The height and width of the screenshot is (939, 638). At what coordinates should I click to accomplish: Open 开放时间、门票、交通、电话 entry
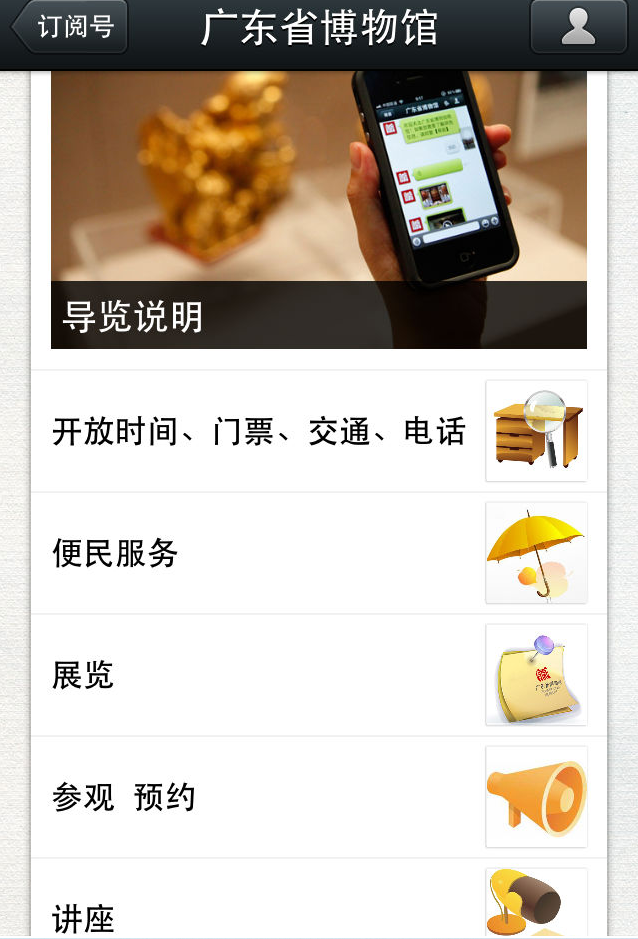318,432
